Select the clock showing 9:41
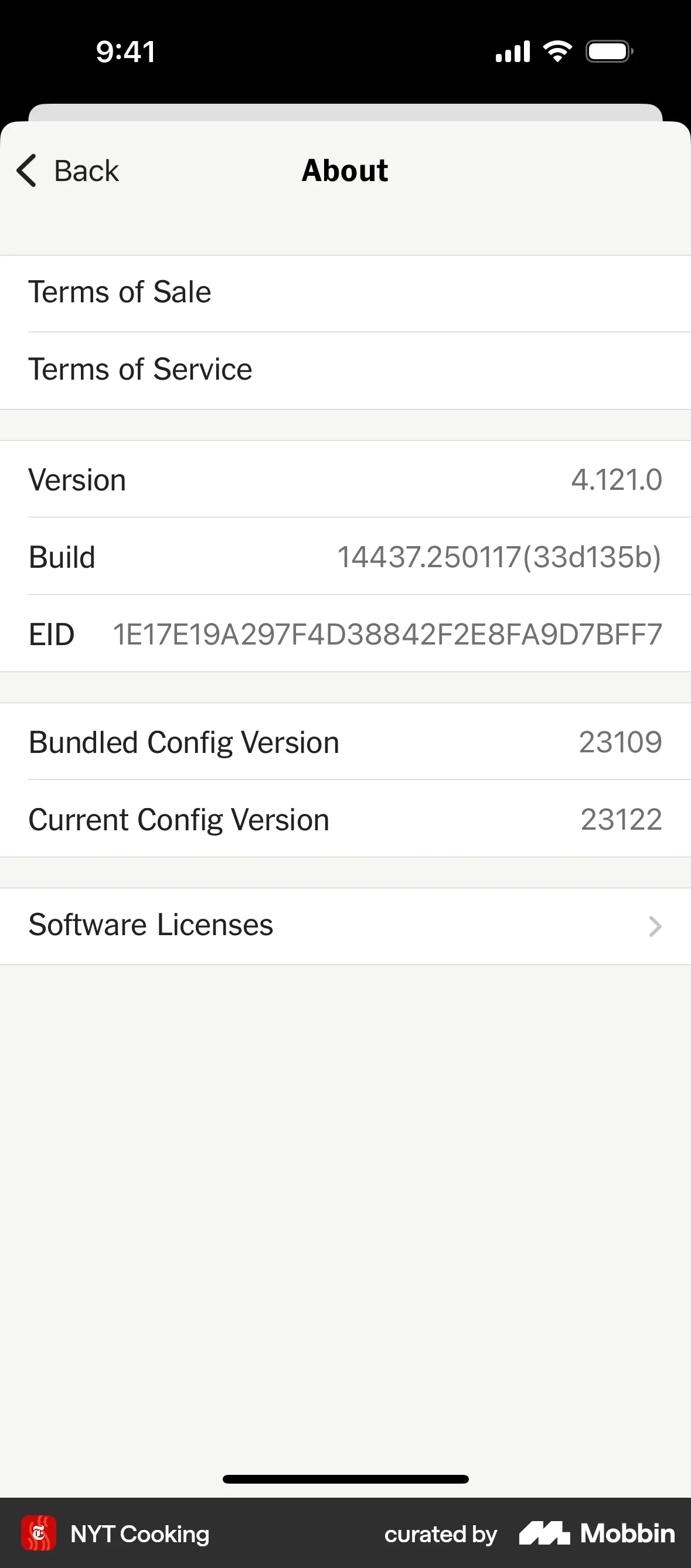Screen dimensions: 691x1568 coord(125,50)
